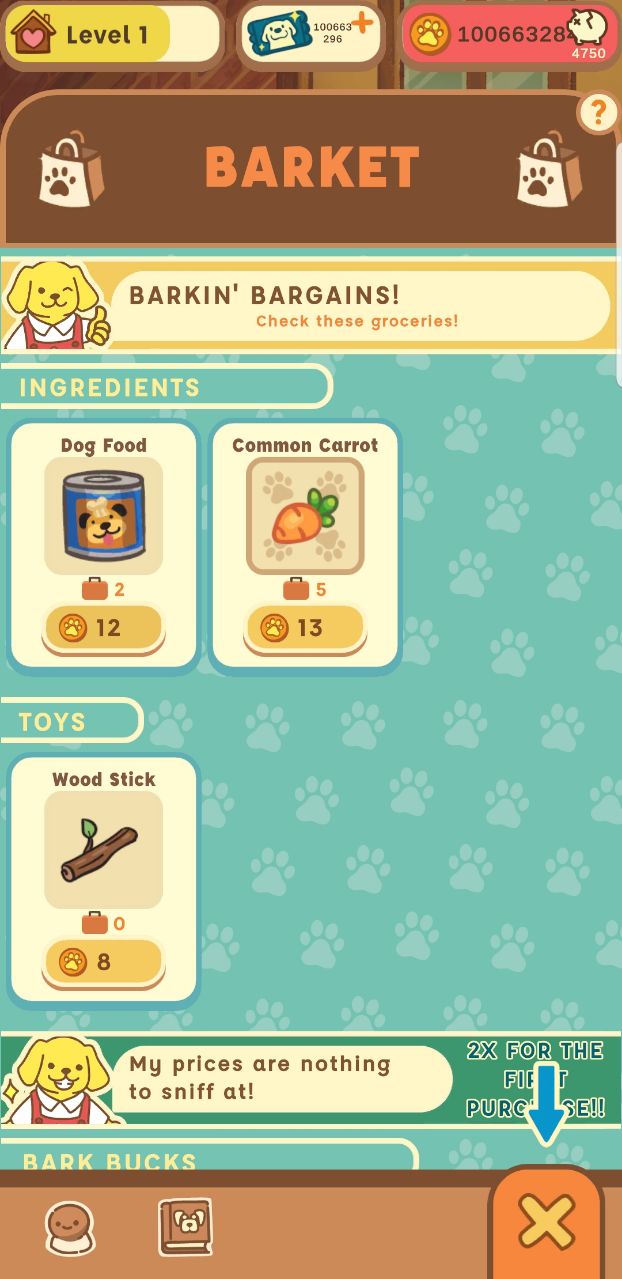Screen dimensions: 622x1279
Task: Open the dog character icon
Action: [x=70, y=1227]
